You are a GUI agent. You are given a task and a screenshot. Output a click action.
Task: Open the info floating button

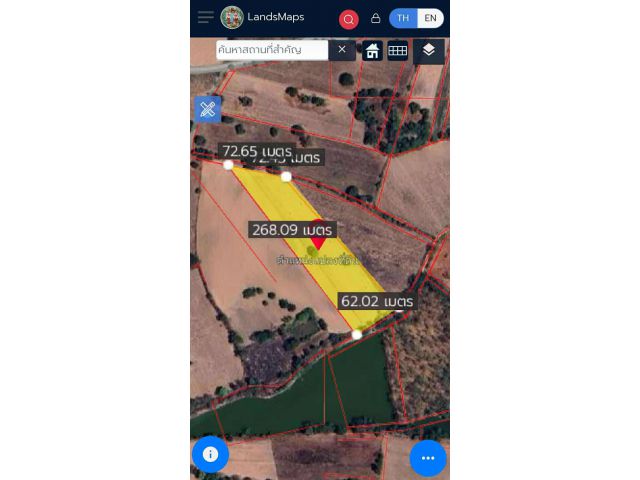210,454
